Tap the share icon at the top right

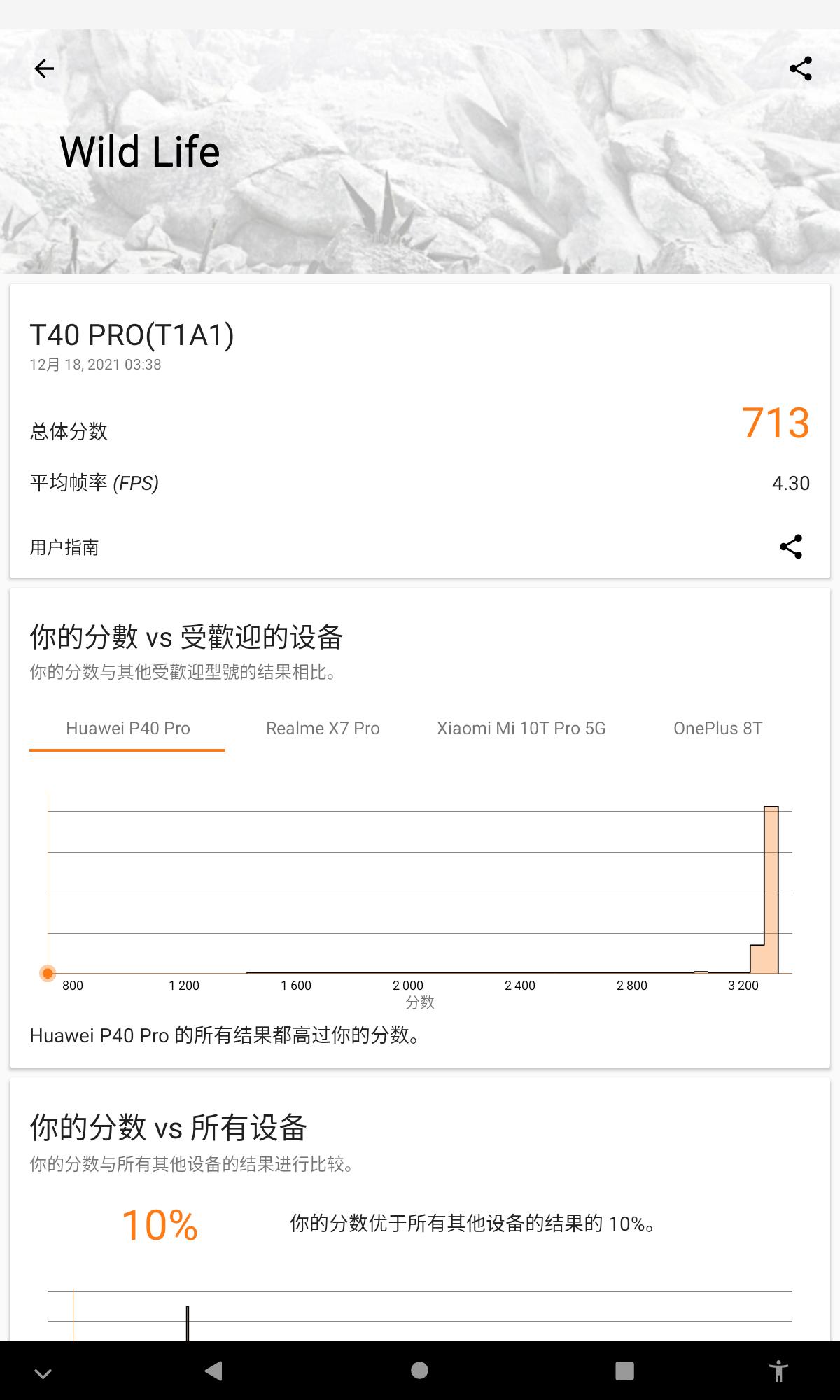(800, 68)
